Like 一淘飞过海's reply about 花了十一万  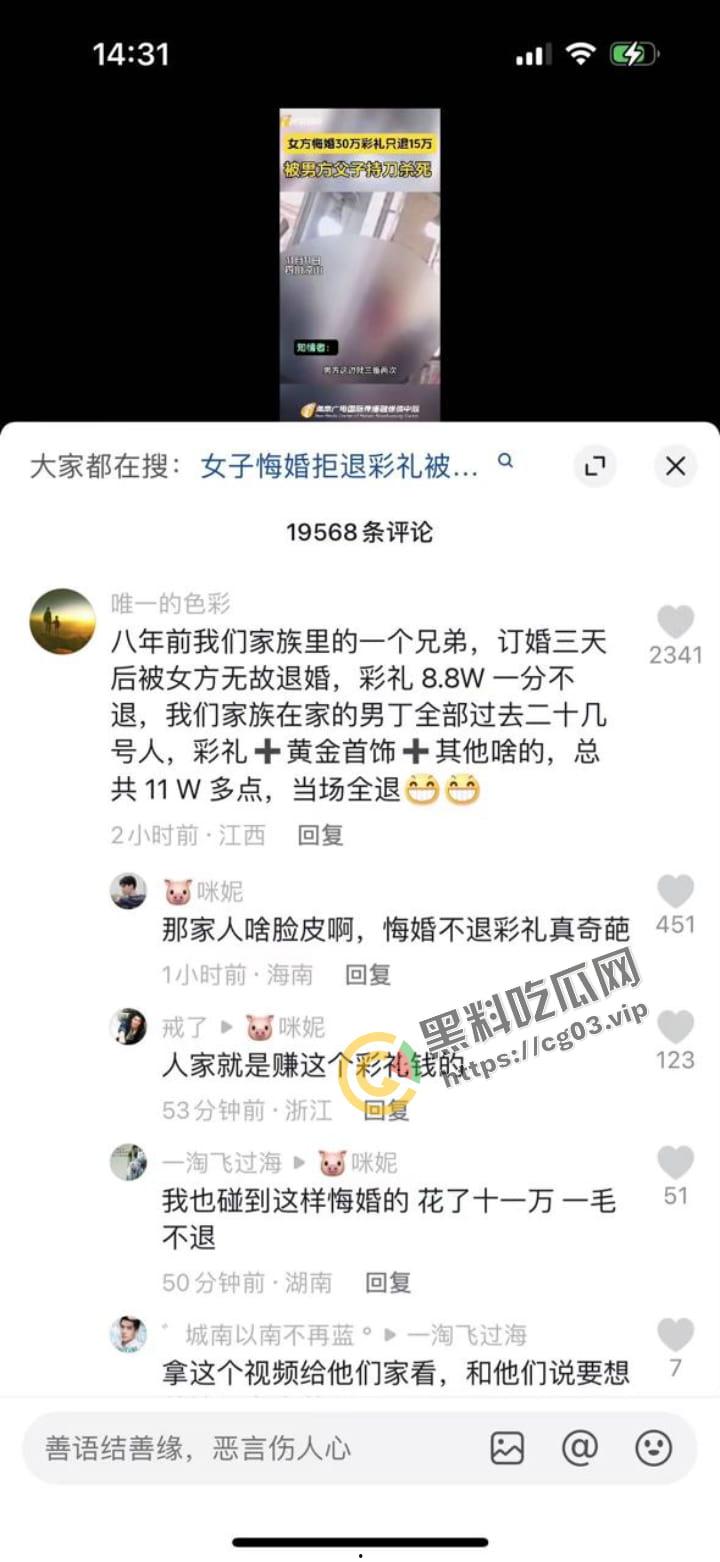(x=676, y=1163)
